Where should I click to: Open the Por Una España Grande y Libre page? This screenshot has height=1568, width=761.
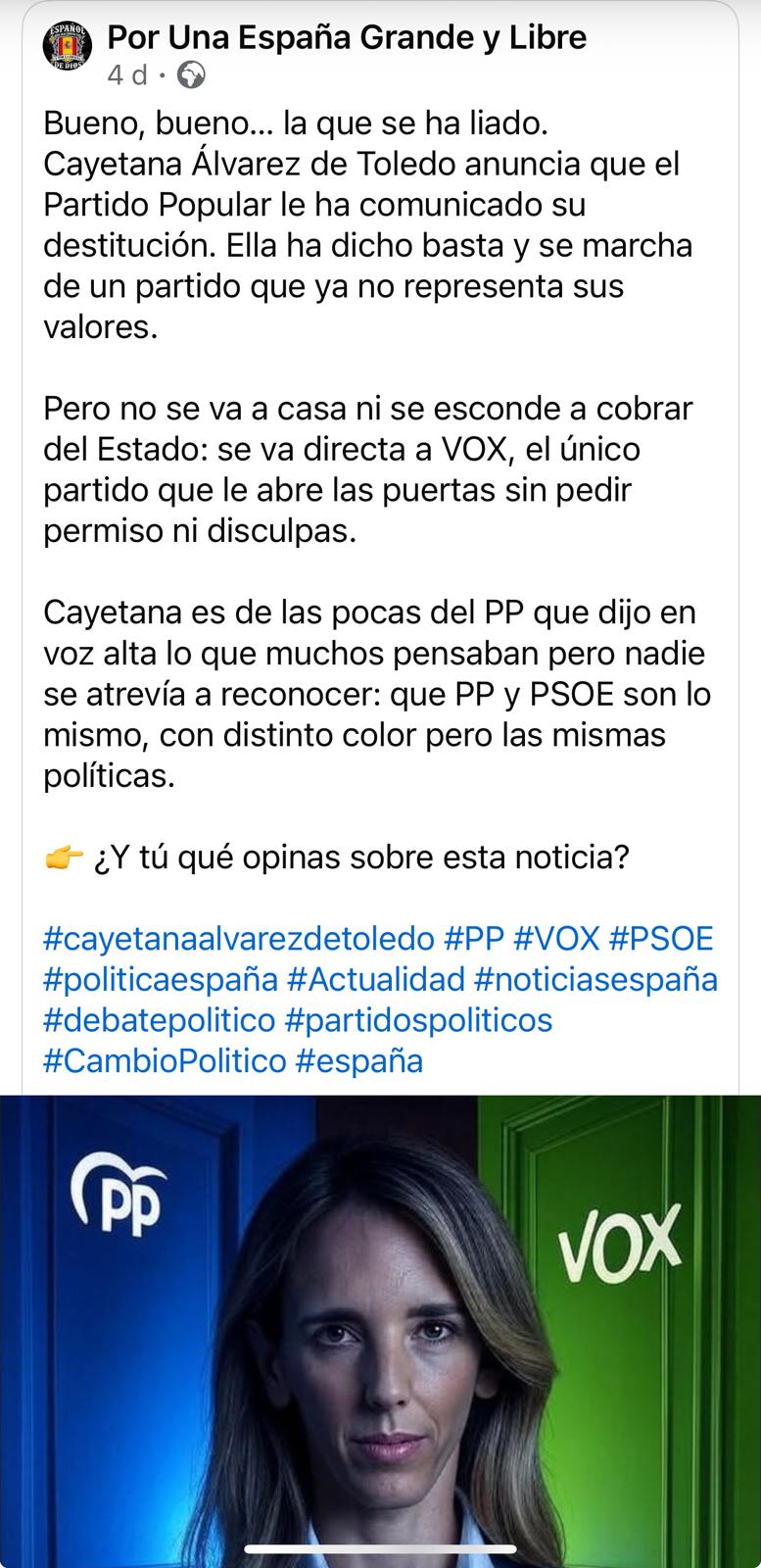click(347, 37)
